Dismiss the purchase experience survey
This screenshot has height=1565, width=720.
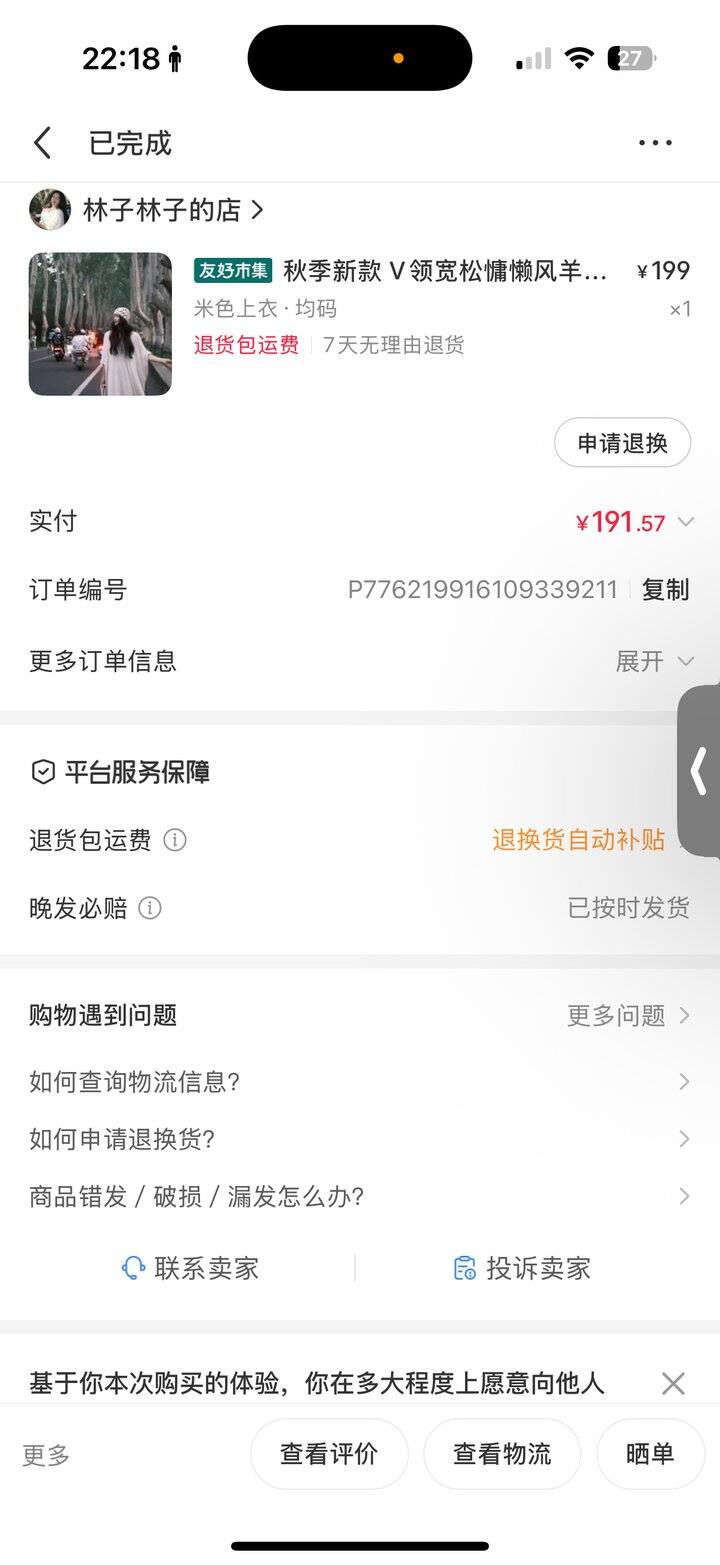(673, 1384)
